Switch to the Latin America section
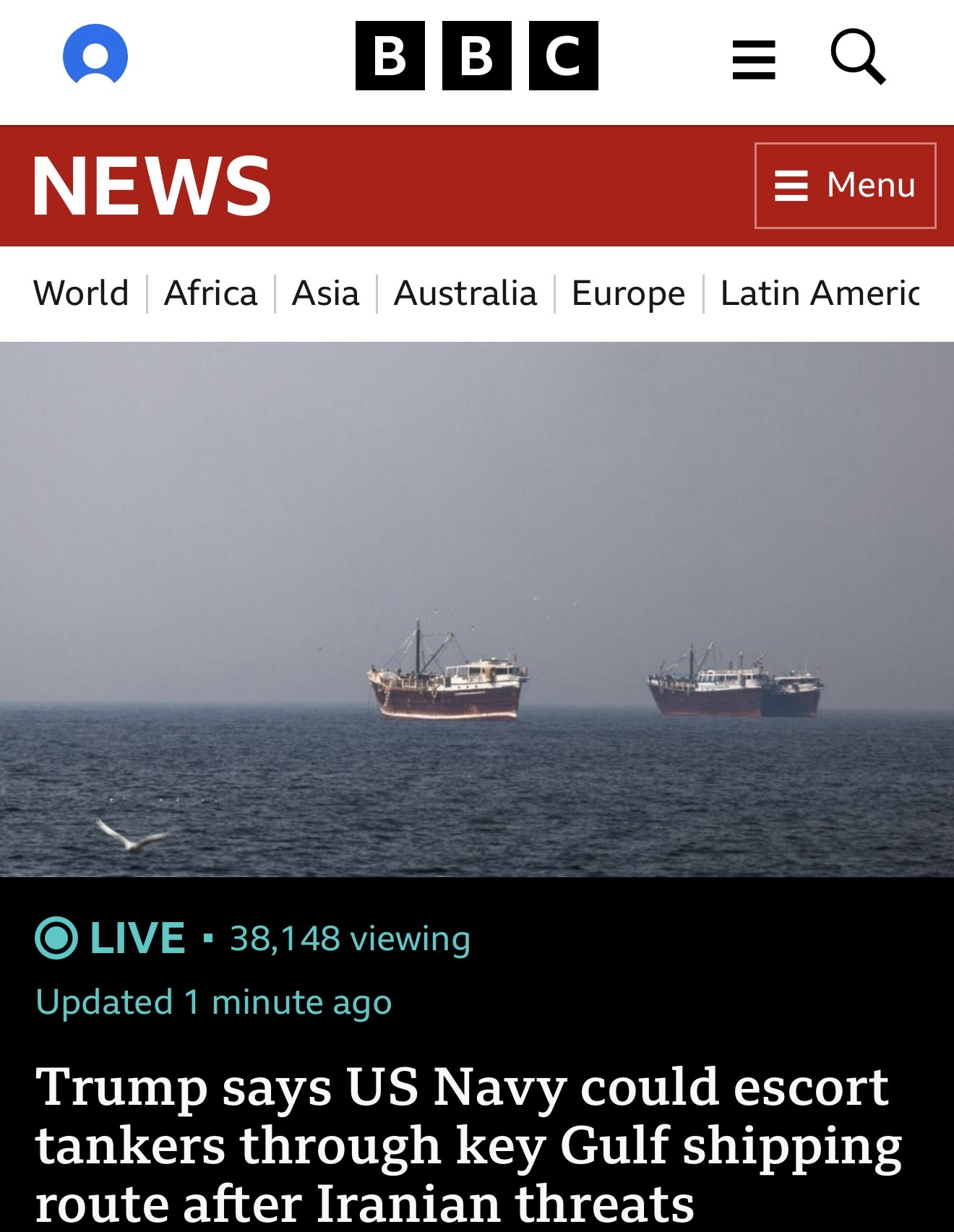 [x=820, y=293]
